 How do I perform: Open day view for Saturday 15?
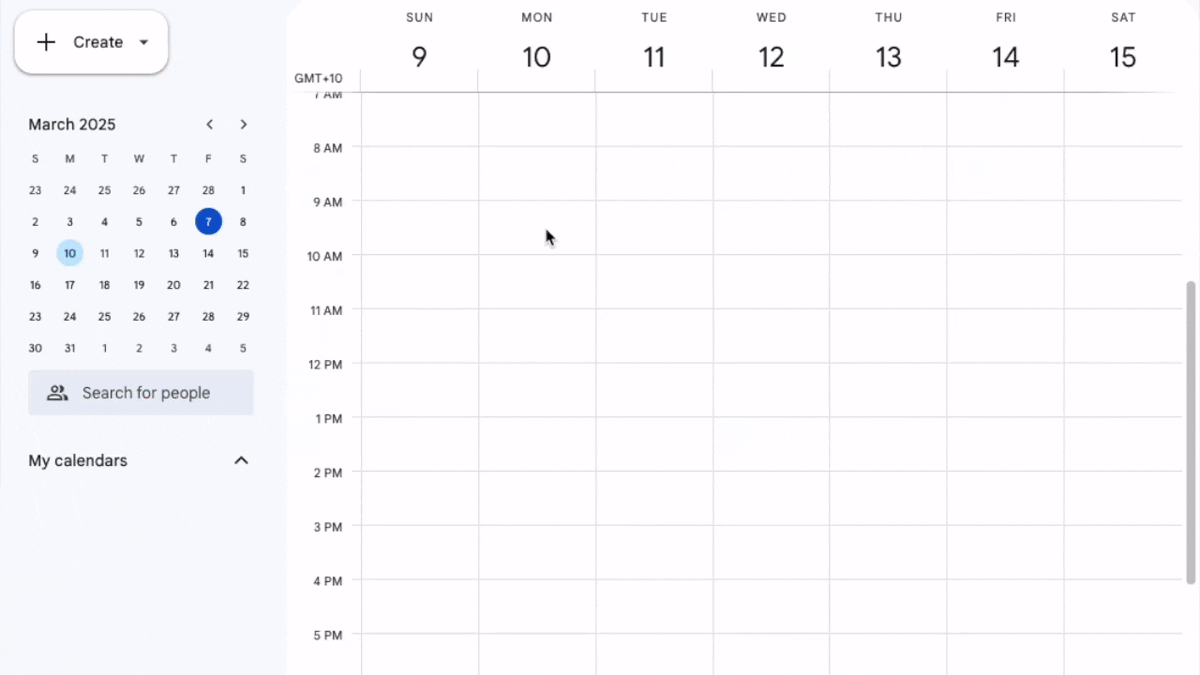(x=1123, y=57)
